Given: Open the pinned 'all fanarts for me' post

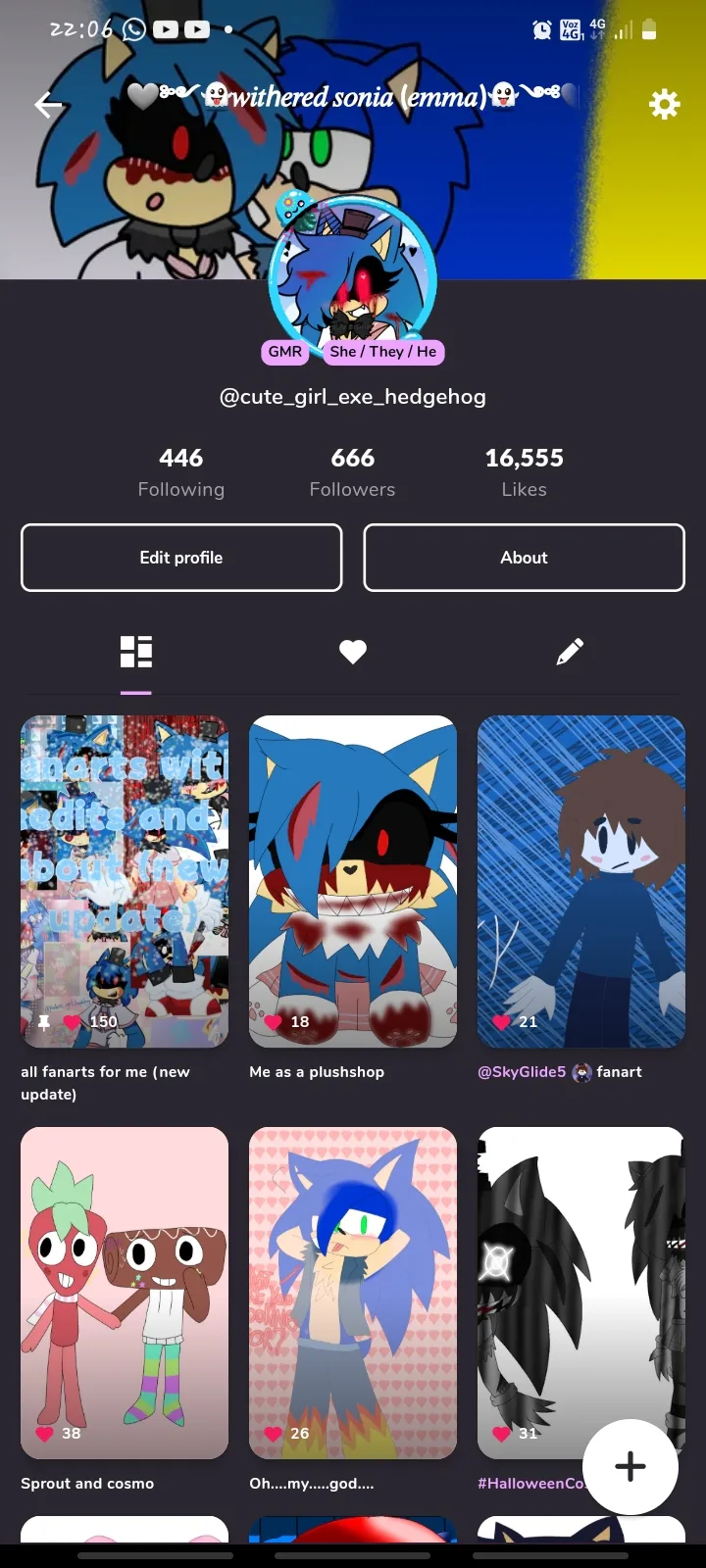Looking at the screenshot, I should point(125,881).
